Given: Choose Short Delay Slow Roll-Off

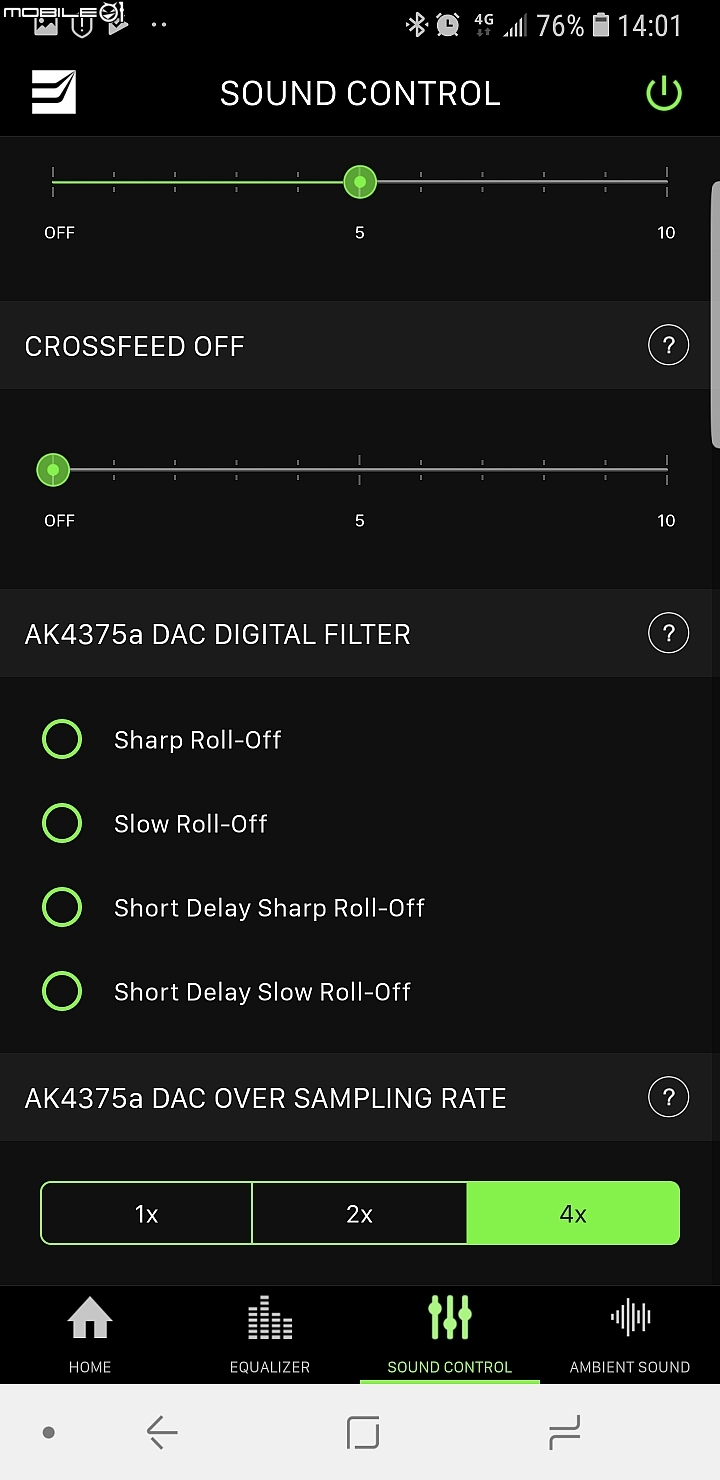Looking at the screenshot, I should point(62,992).
